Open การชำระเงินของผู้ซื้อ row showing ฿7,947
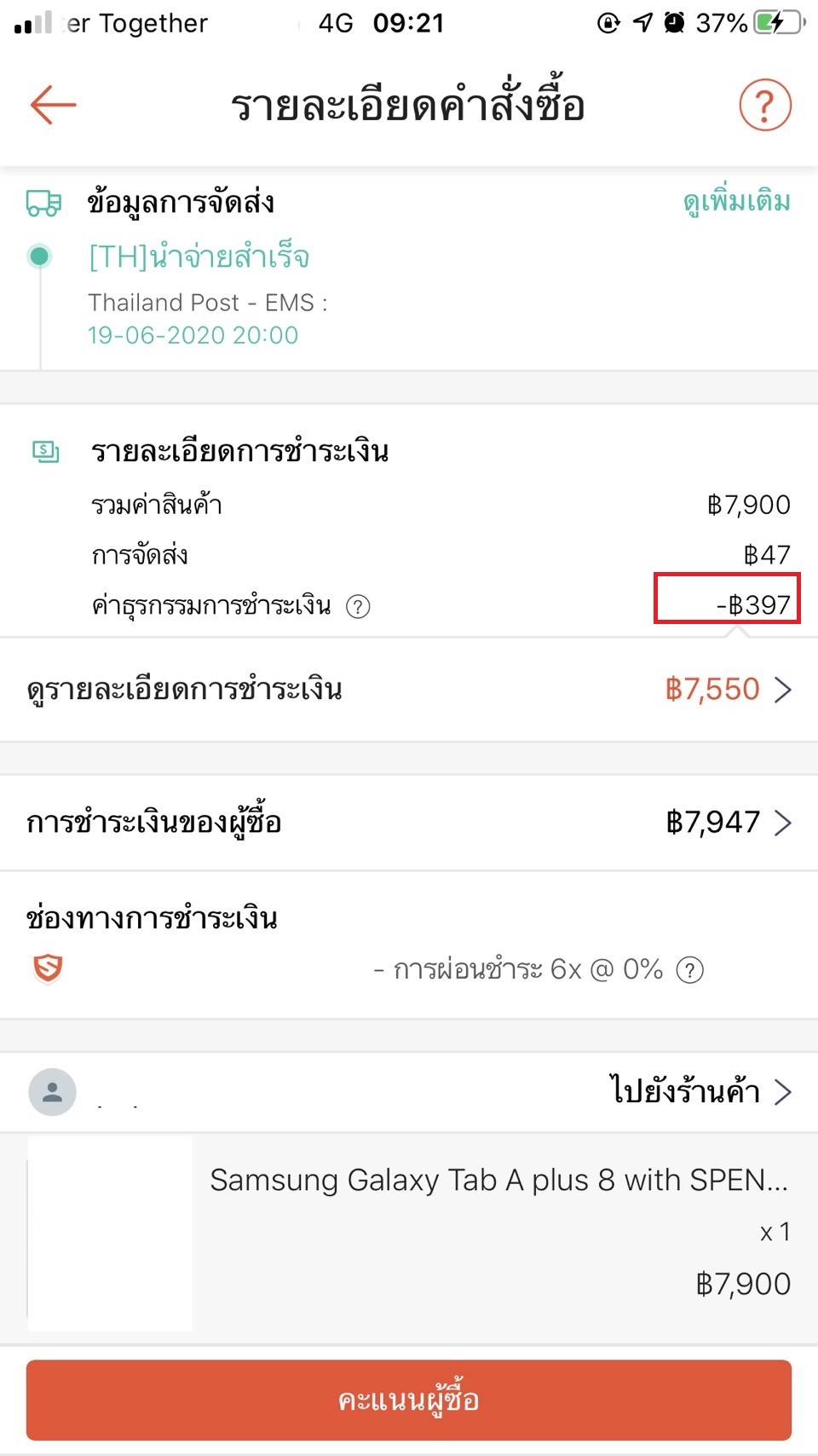This screenshot has height=1456, width=818. tap(409, 823)
